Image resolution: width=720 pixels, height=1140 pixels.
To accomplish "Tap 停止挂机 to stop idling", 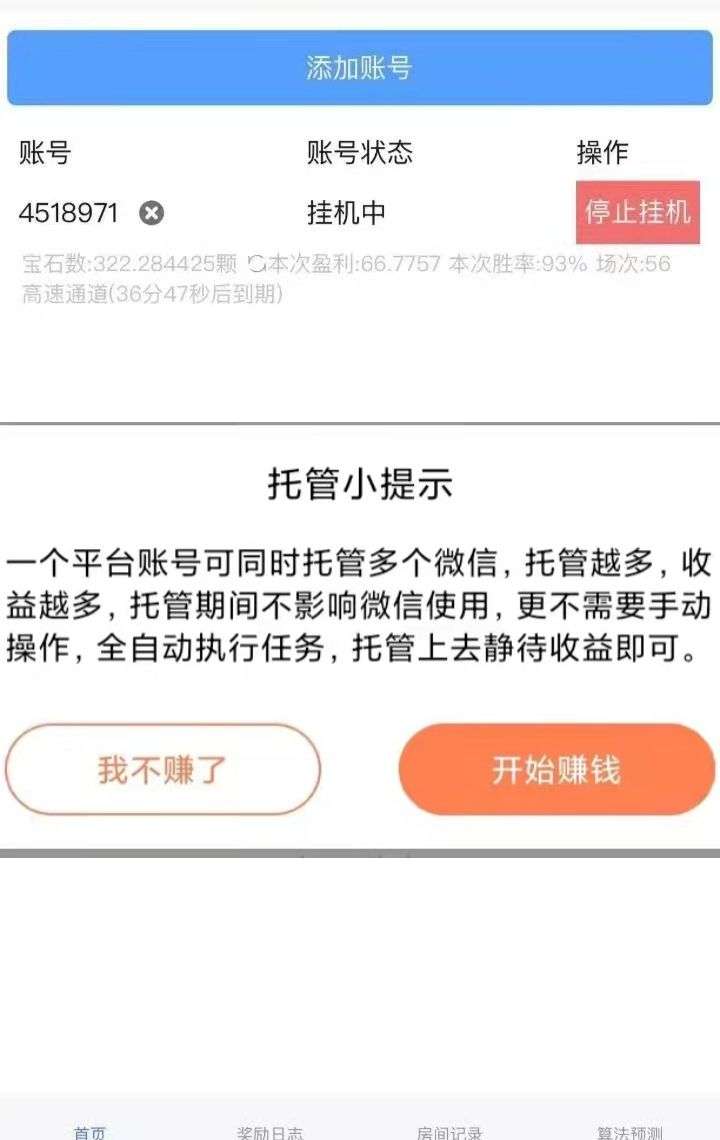I will 637,212.
